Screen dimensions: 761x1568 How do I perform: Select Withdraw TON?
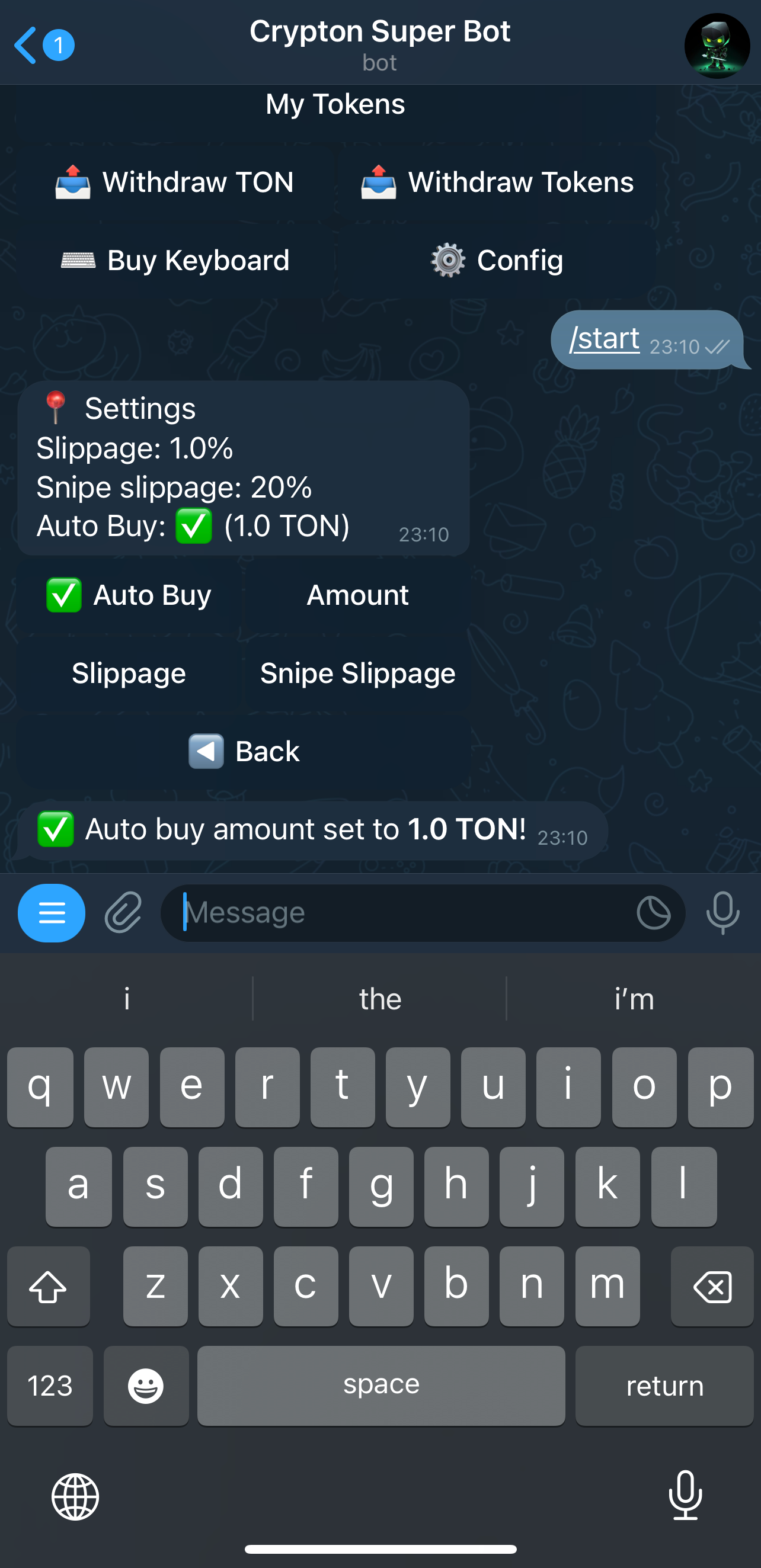pos(175,182)
